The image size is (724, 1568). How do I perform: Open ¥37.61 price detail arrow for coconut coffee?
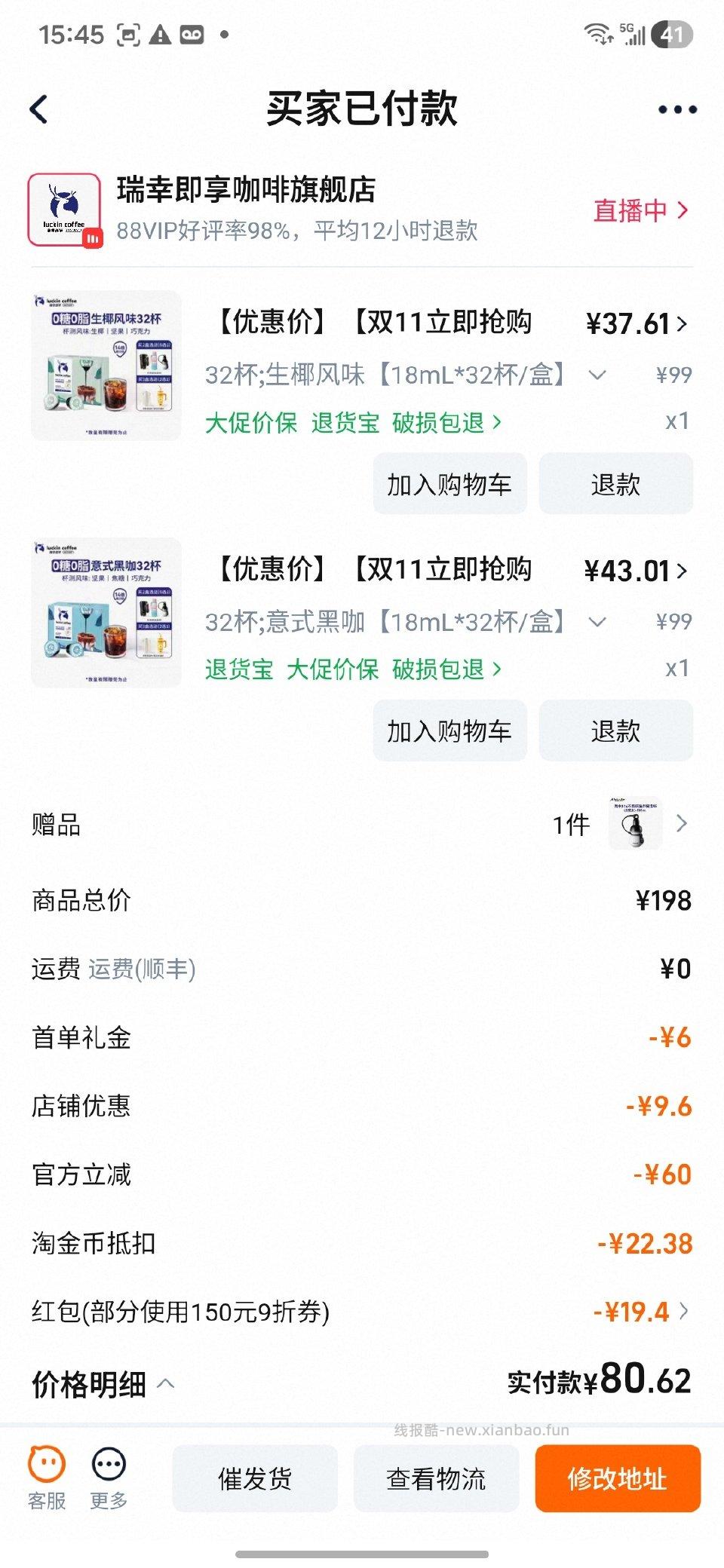(683, 323)
